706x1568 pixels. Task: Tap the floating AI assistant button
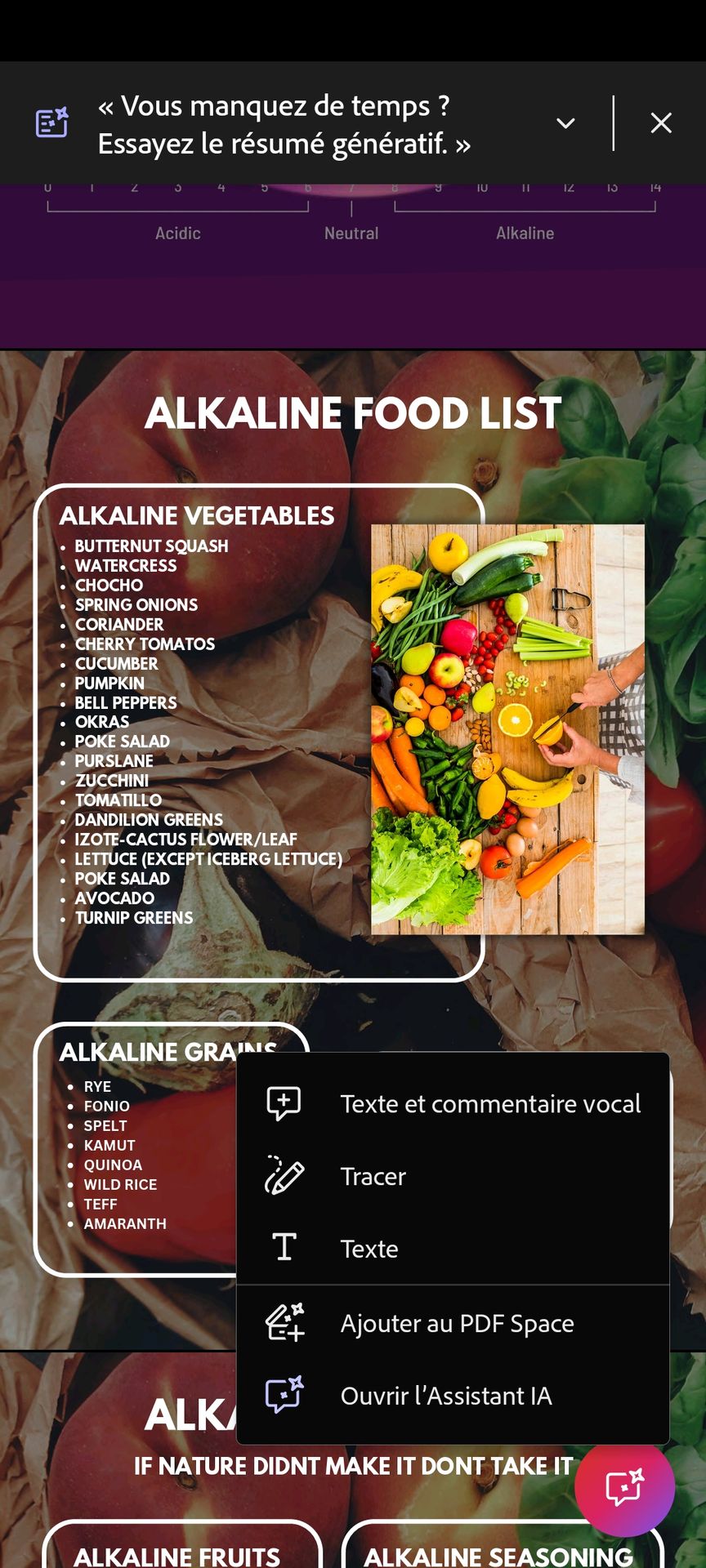point(624,1486)
